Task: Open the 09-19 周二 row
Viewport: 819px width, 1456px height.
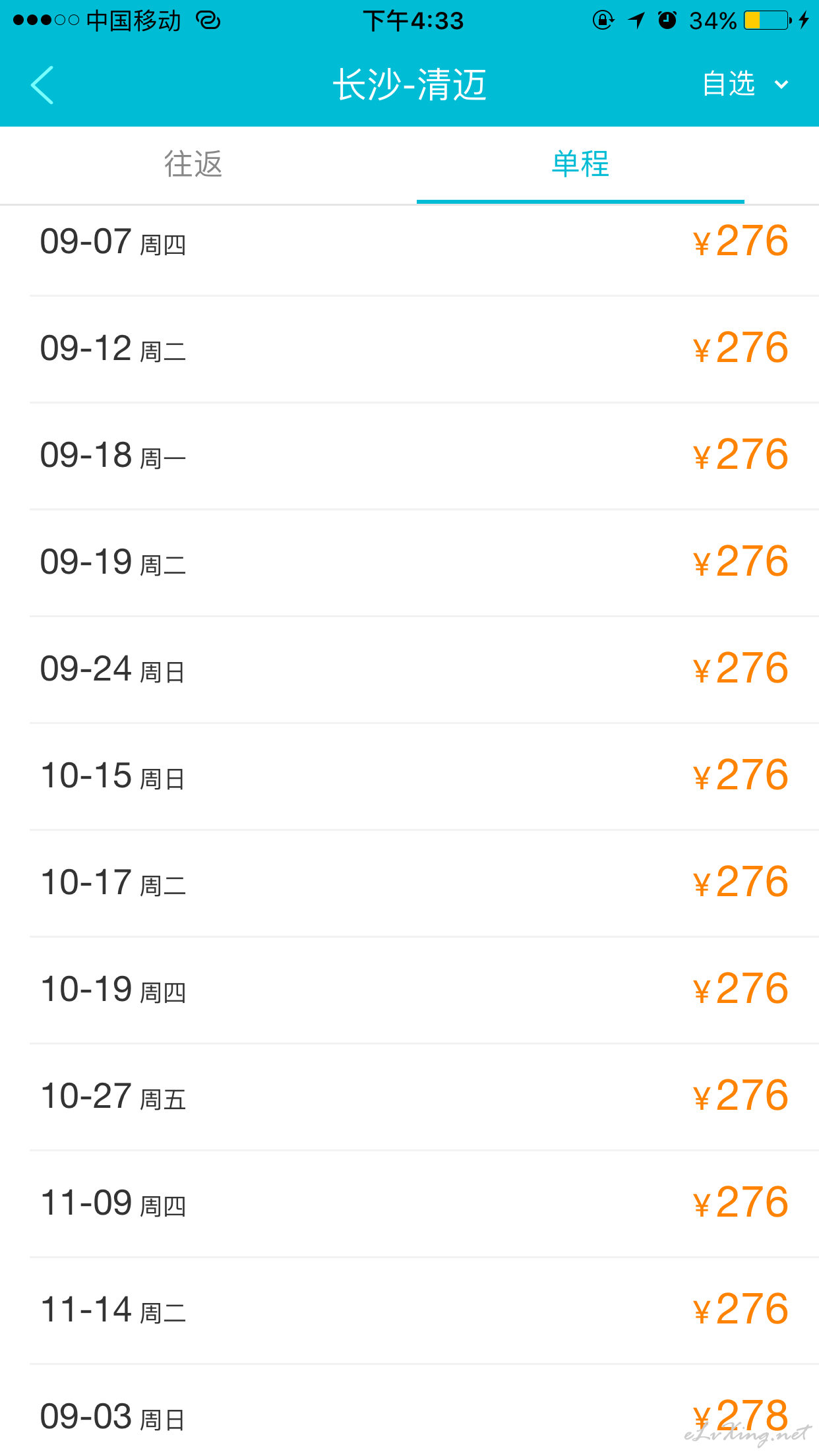Action: pos(409,562)
